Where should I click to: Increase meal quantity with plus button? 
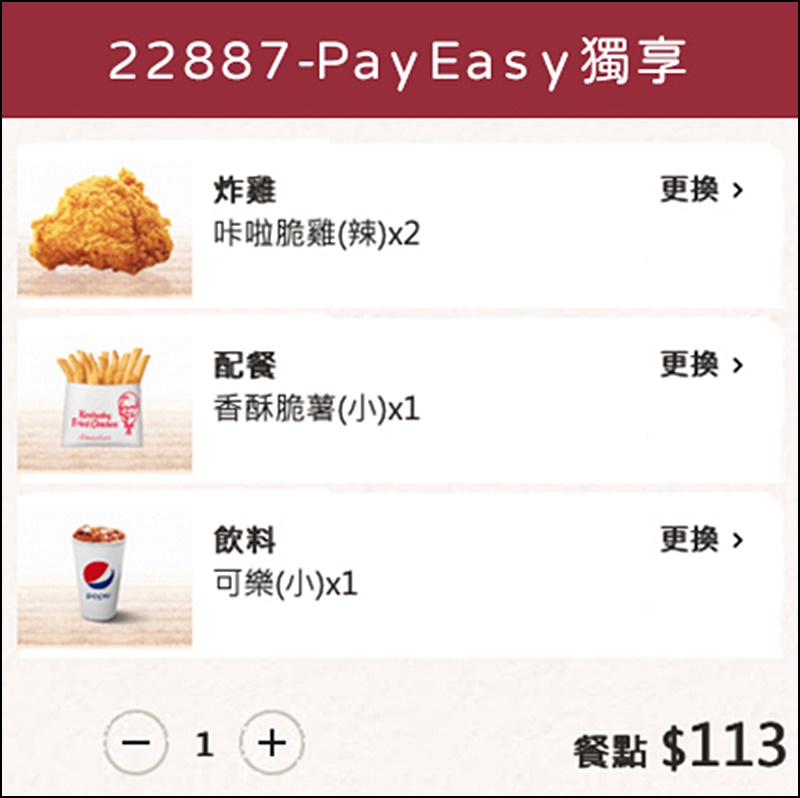coord(271,744)
